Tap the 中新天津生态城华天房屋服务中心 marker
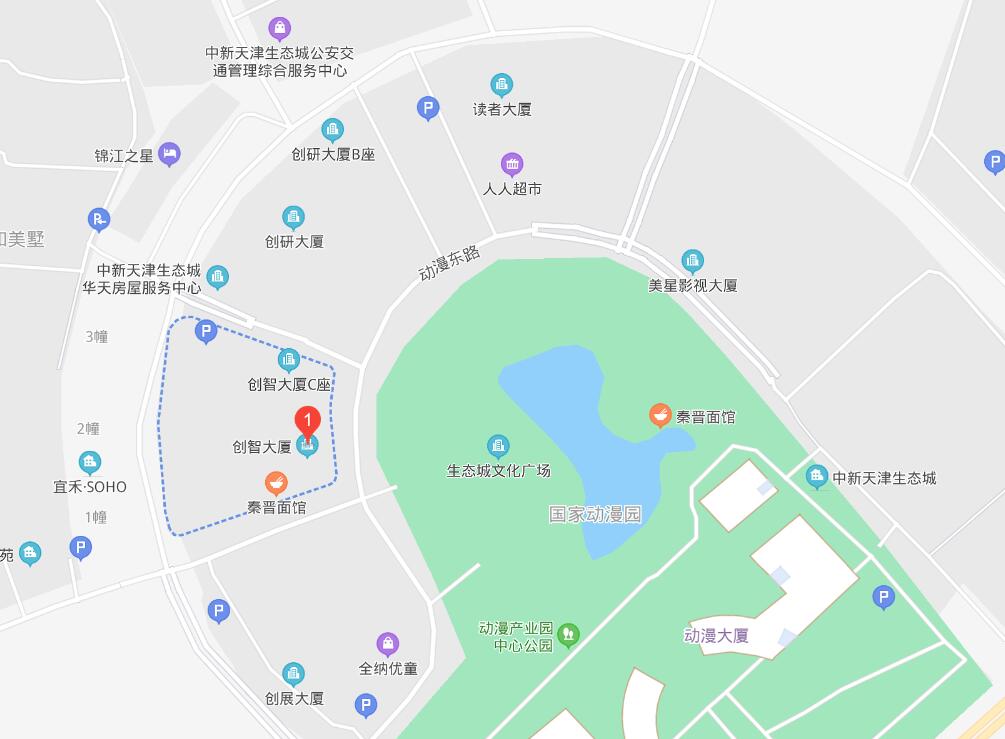Viewport: 1005px width, 739px height. (217, 277)
